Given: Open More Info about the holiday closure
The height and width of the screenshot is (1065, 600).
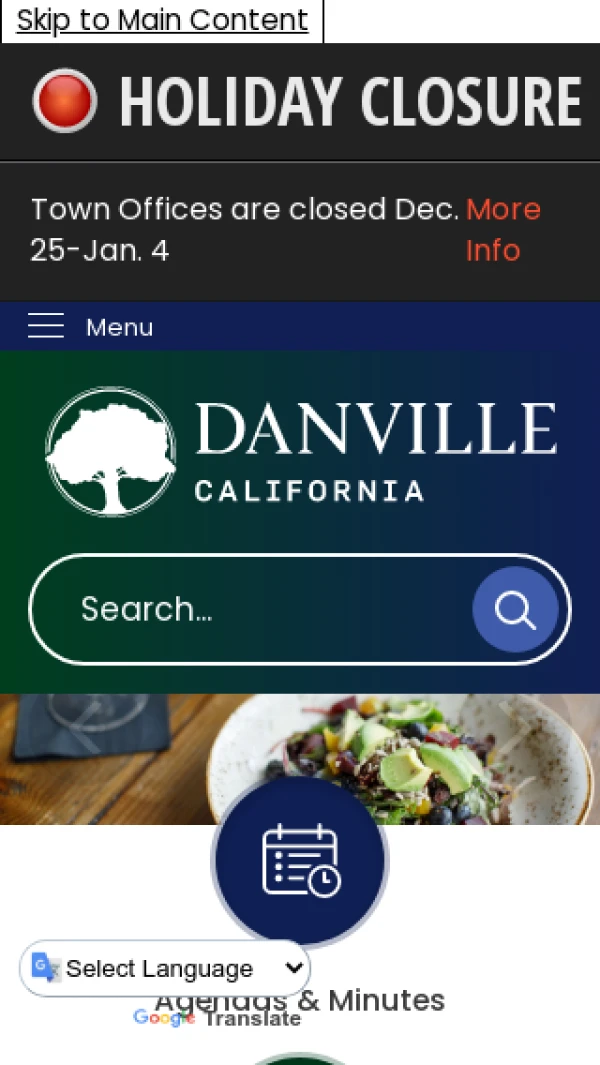Looking at the screenshot, I should (502, 229).
